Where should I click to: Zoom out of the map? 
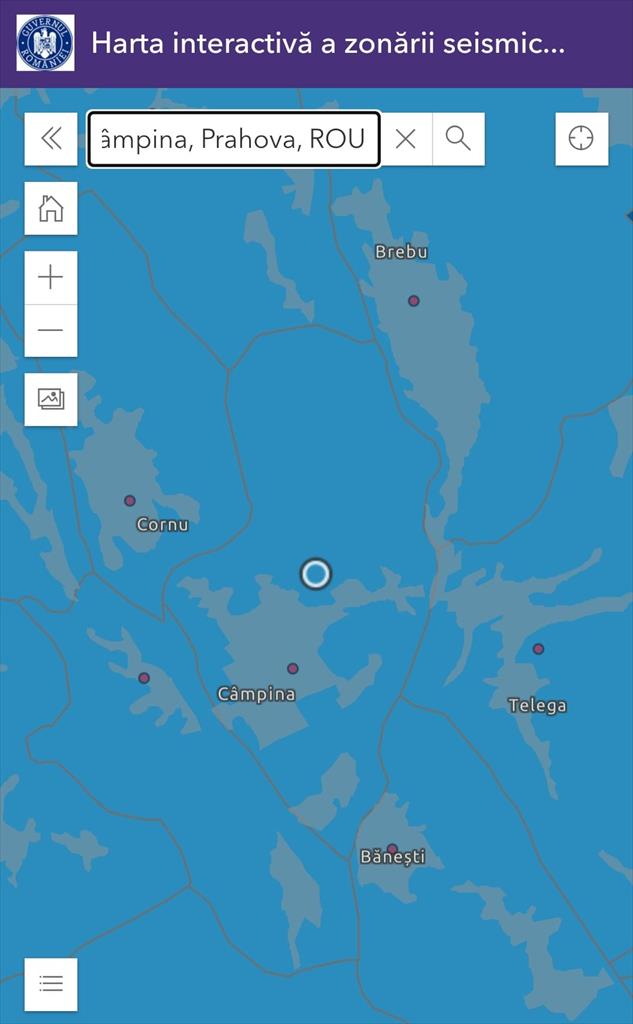pyautogui.click(x=51, y=330)
